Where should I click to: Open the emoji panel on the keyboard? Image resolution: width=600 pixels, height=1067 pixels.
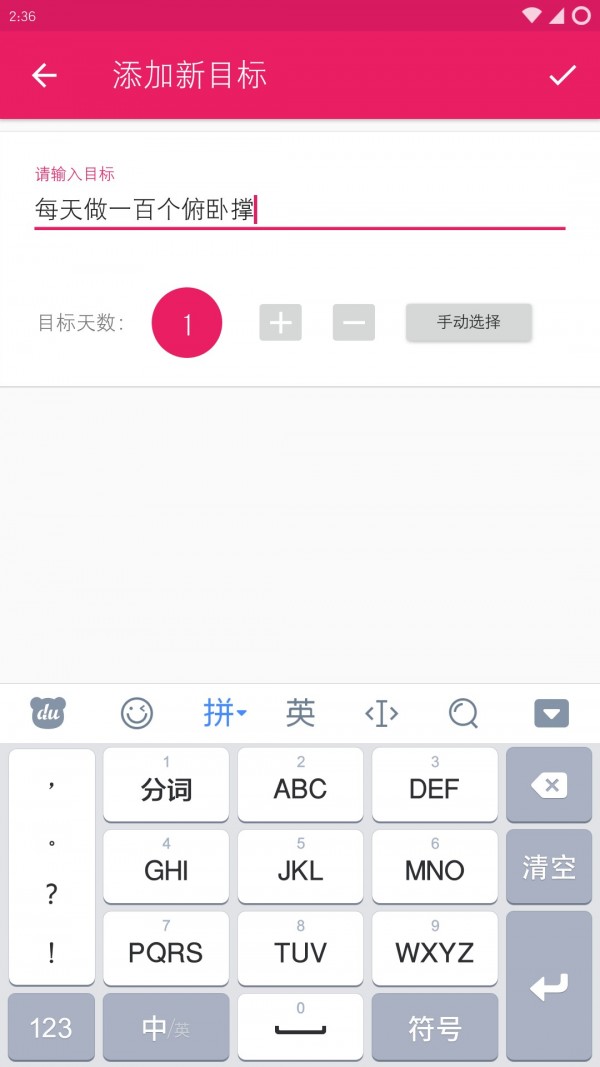[137, 713]
